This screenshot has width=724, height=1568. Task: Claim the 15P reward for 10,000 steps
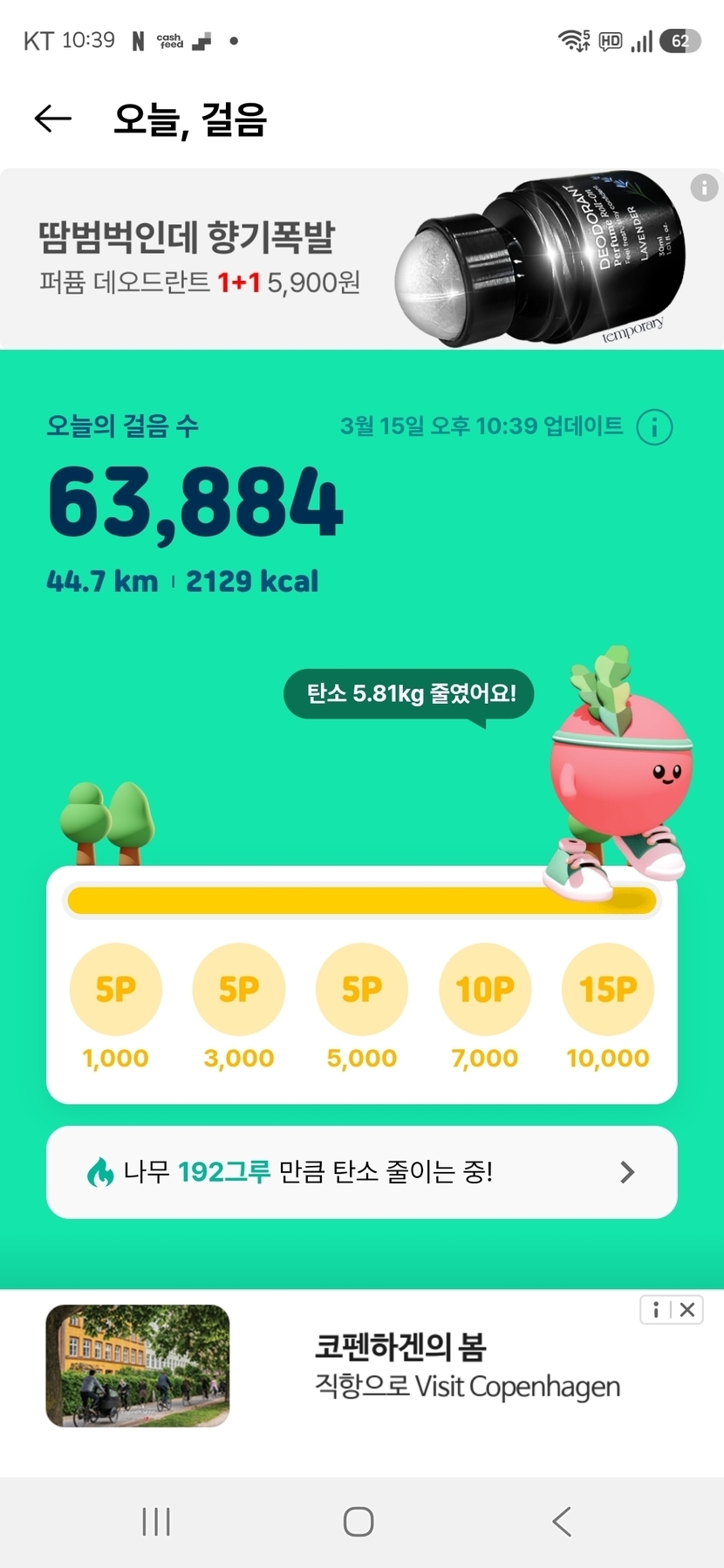click(608, 990)
